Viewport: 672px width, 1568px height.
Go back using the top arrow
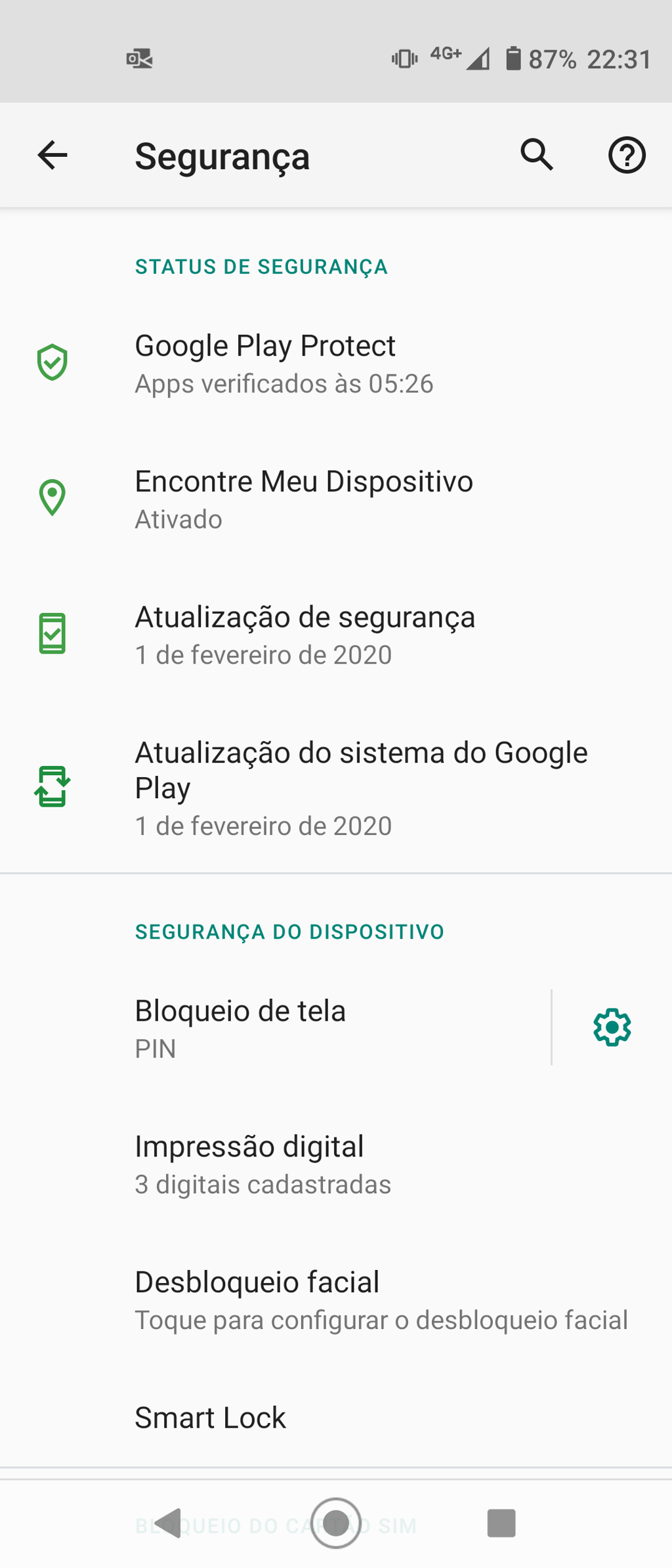coord(52,156)
